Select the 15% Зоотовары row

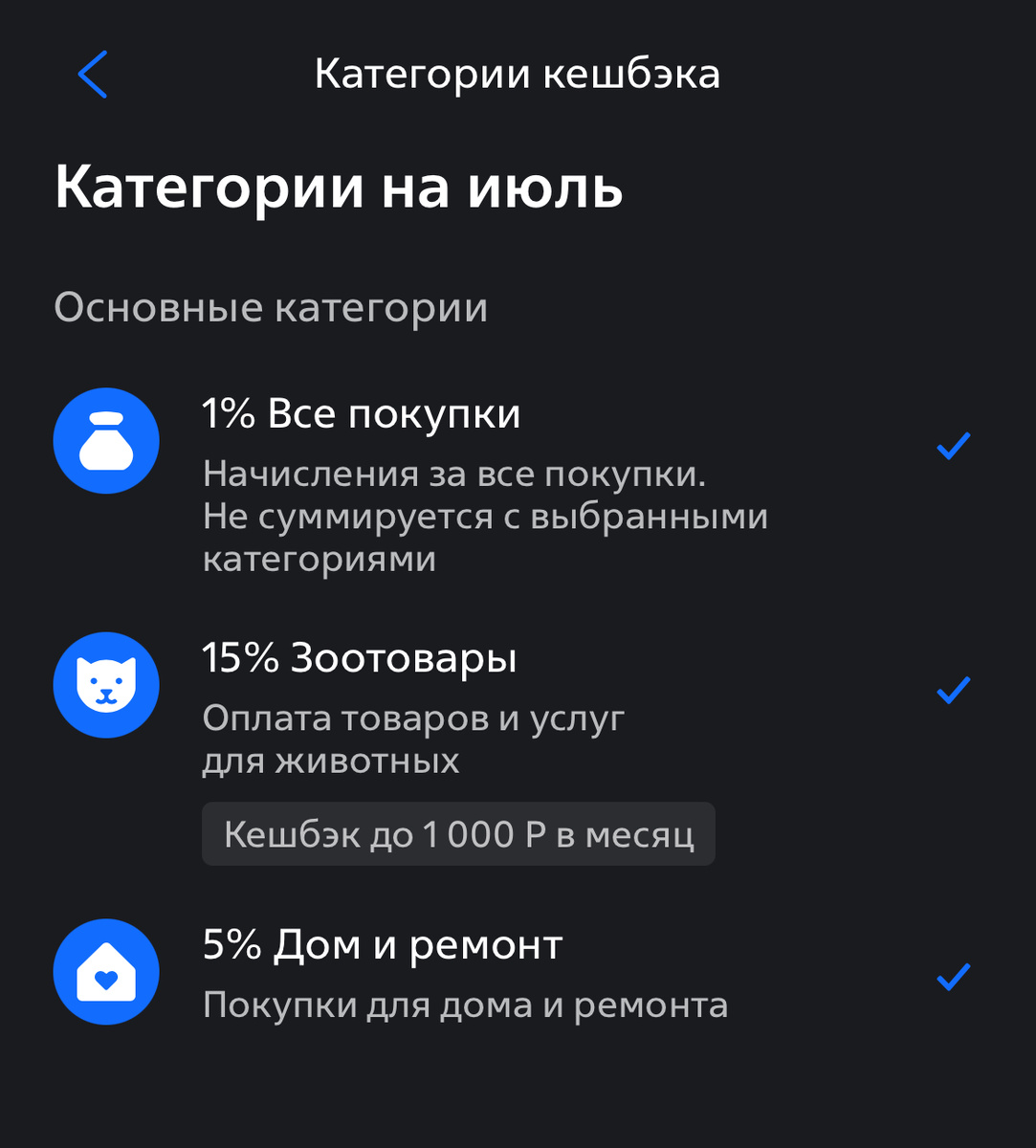click(359, 658)
